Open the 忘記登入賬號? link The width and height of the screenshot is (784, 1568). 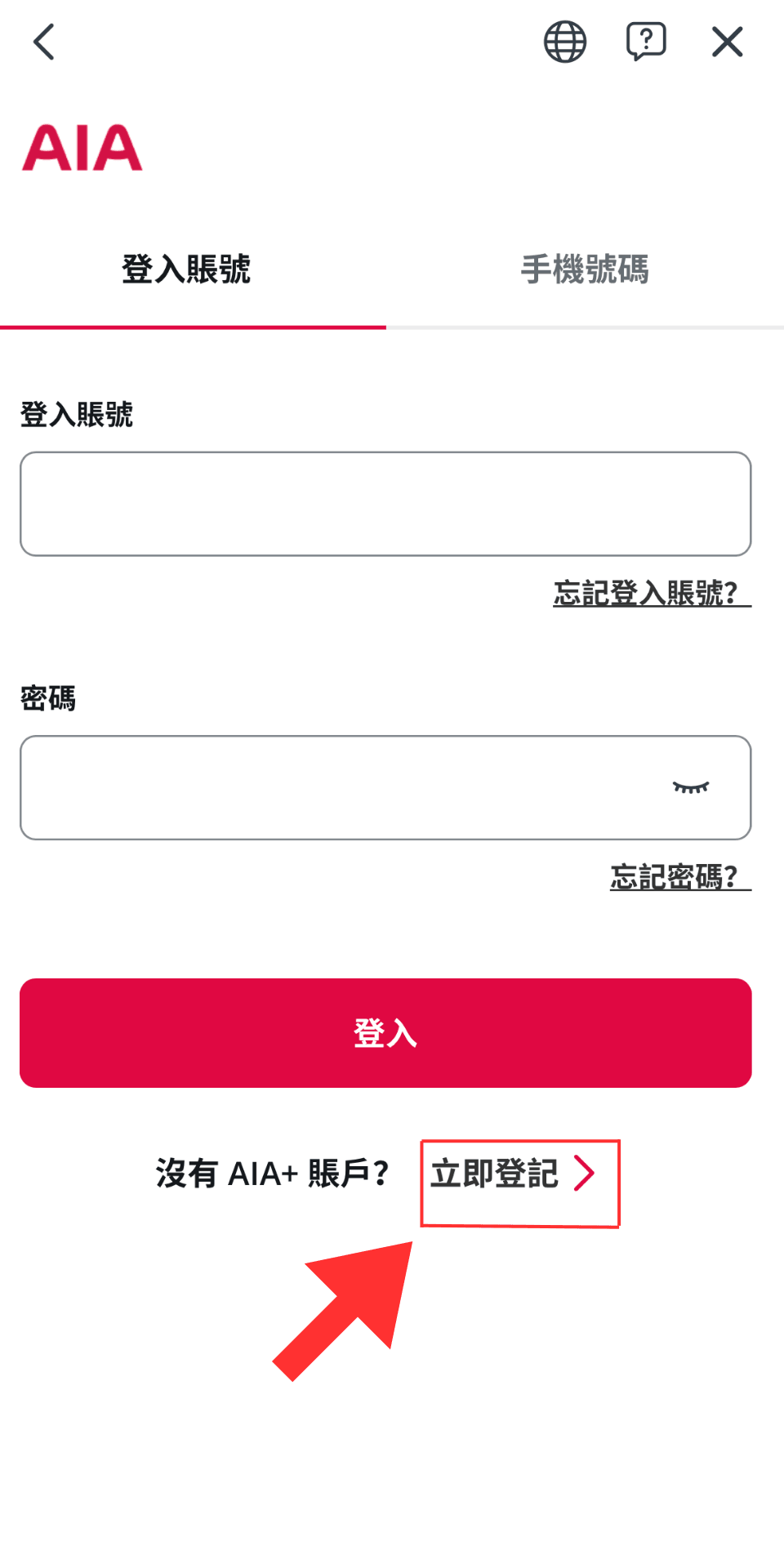pyautogui.click(x=651, y=593)
